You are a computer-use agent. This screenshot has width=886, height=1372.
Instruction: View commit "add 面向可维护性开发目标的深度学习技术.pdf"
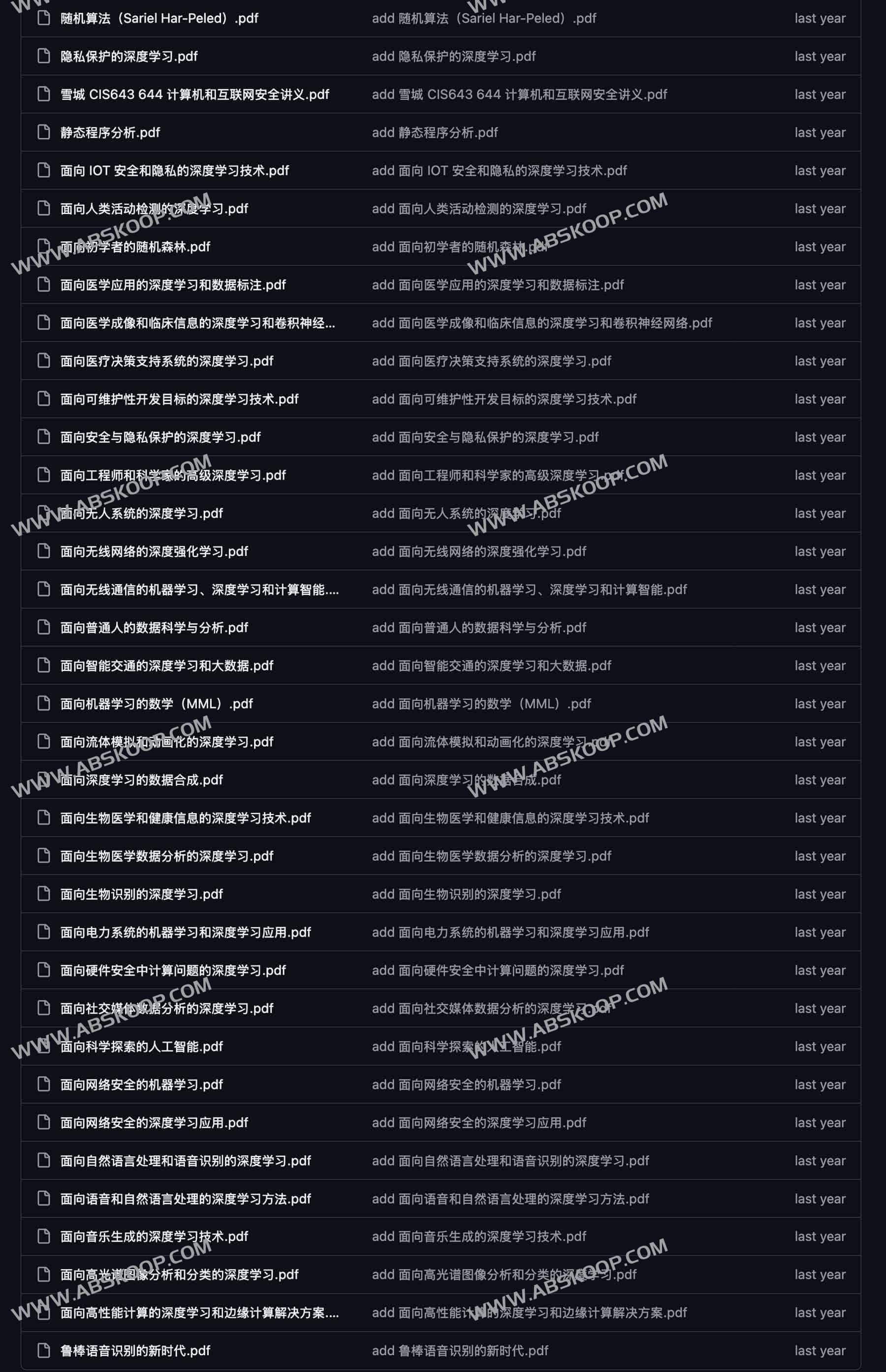click(504, 399)
